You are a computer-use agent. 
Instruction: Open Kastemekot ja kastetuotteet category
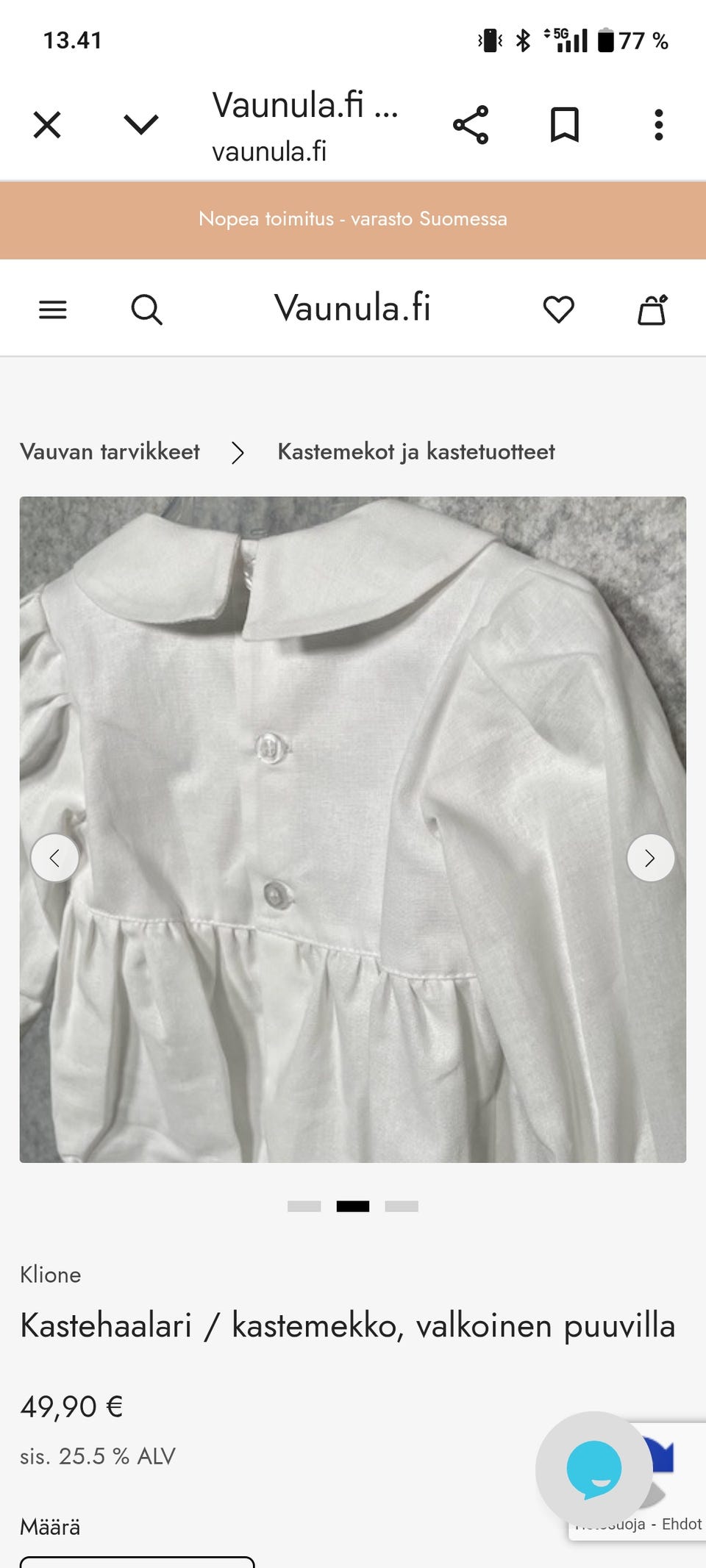[416, 452]
